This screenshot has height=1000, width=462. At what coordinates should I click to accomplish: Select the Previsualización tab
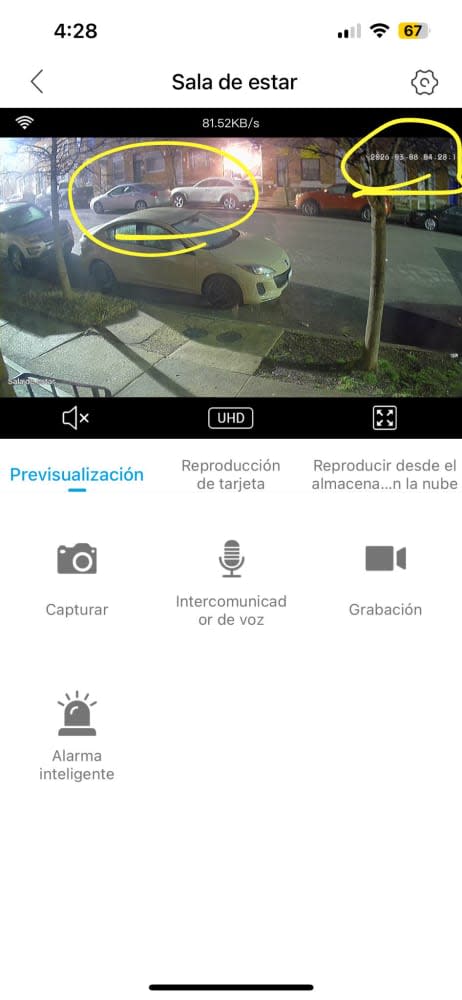pos(77,474)
